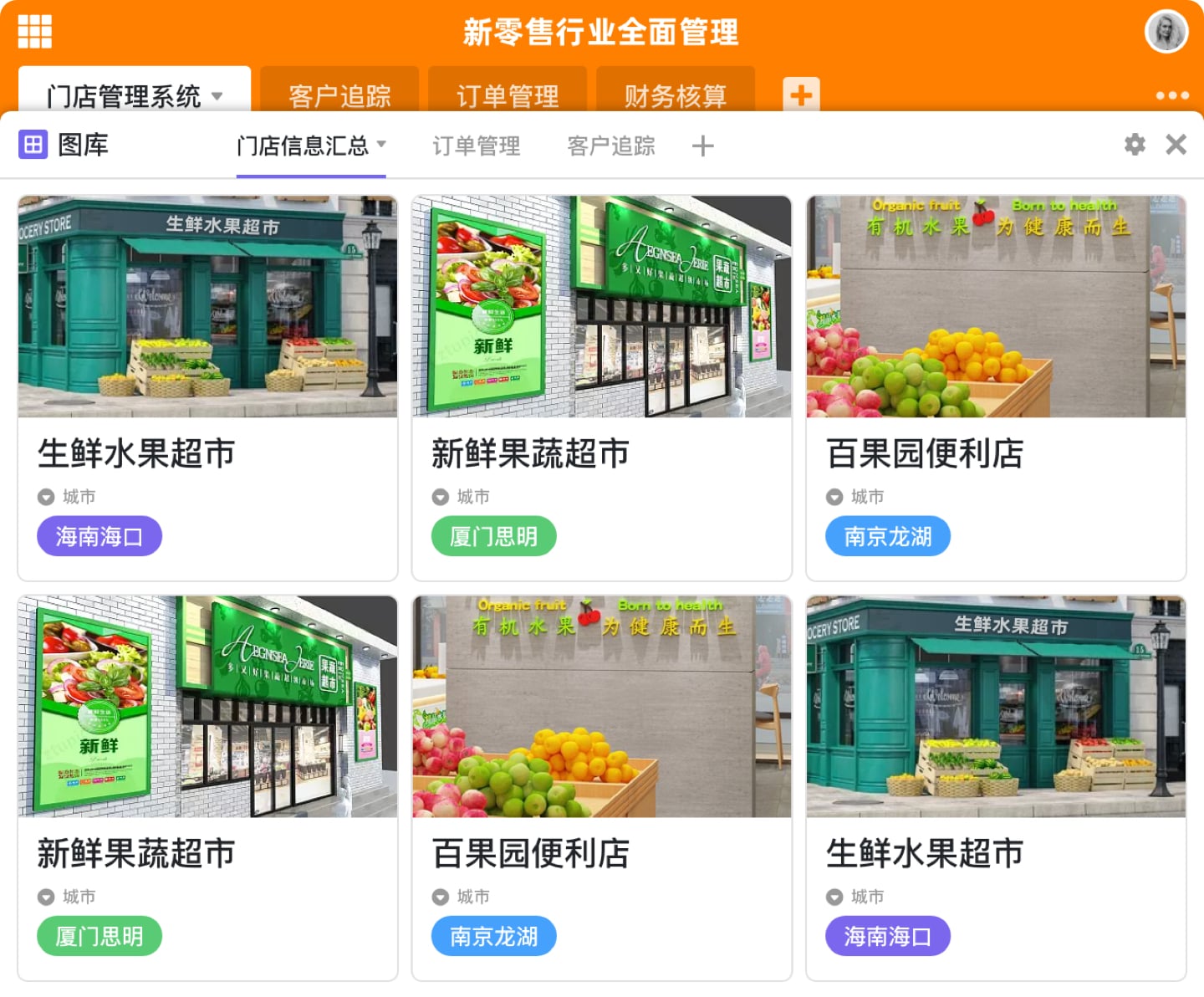Add a new tab with the orange plus button
Viewport: 1204px width, 997px height.
point(801,95)
